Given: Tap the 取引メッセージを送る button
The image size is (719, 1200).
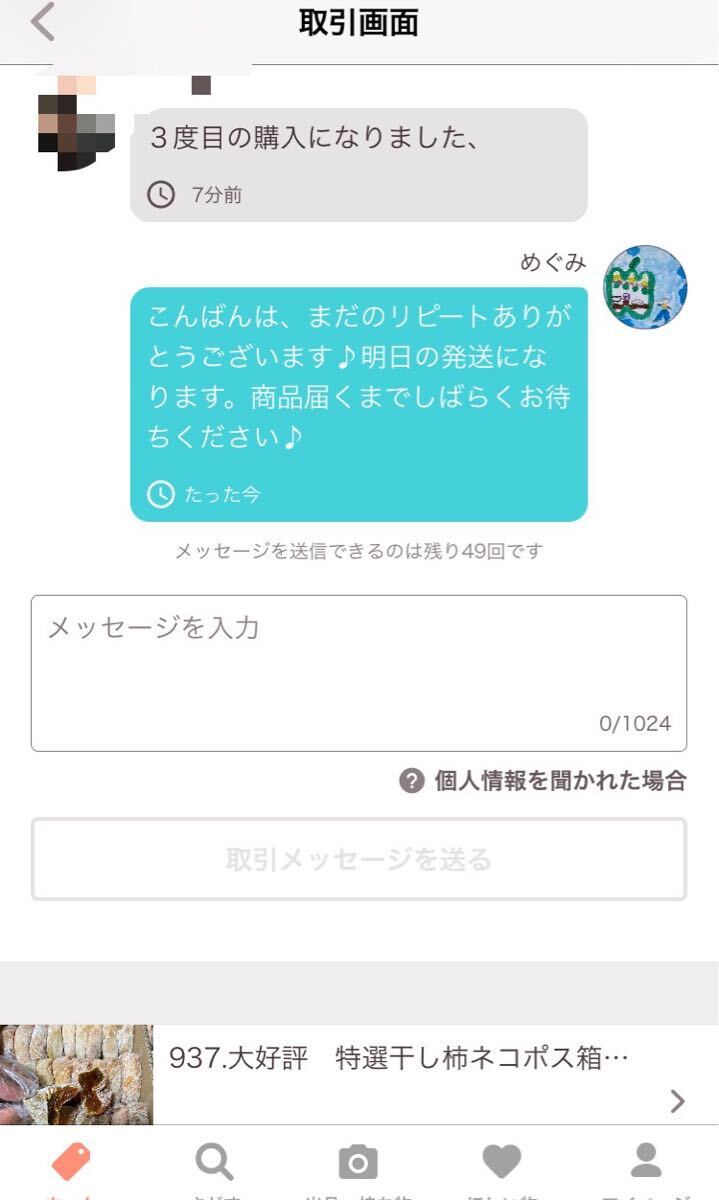Looking at the screenshot, I should point(358,859).
